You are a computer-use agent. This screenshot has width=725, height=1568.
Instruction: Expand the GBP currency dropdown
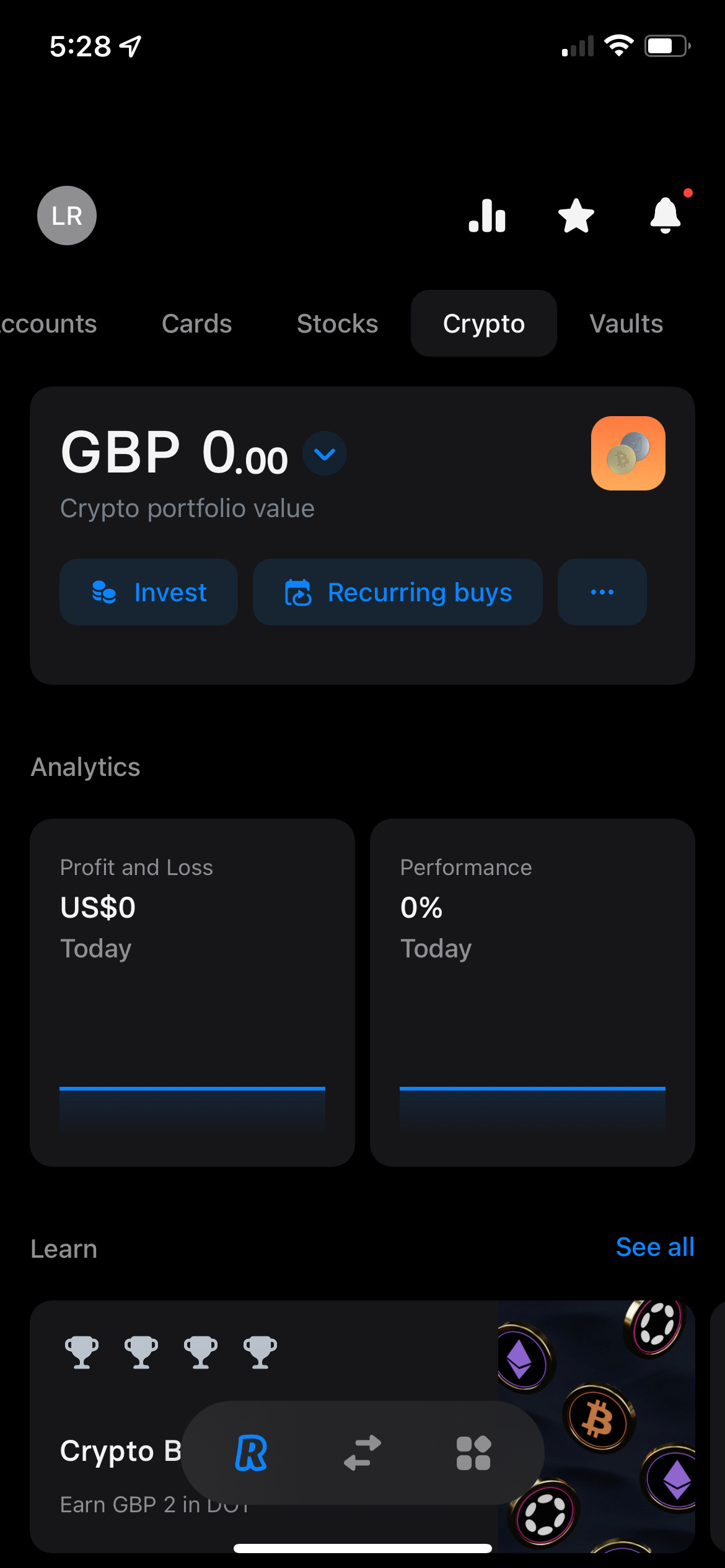(x=325, y=453)
